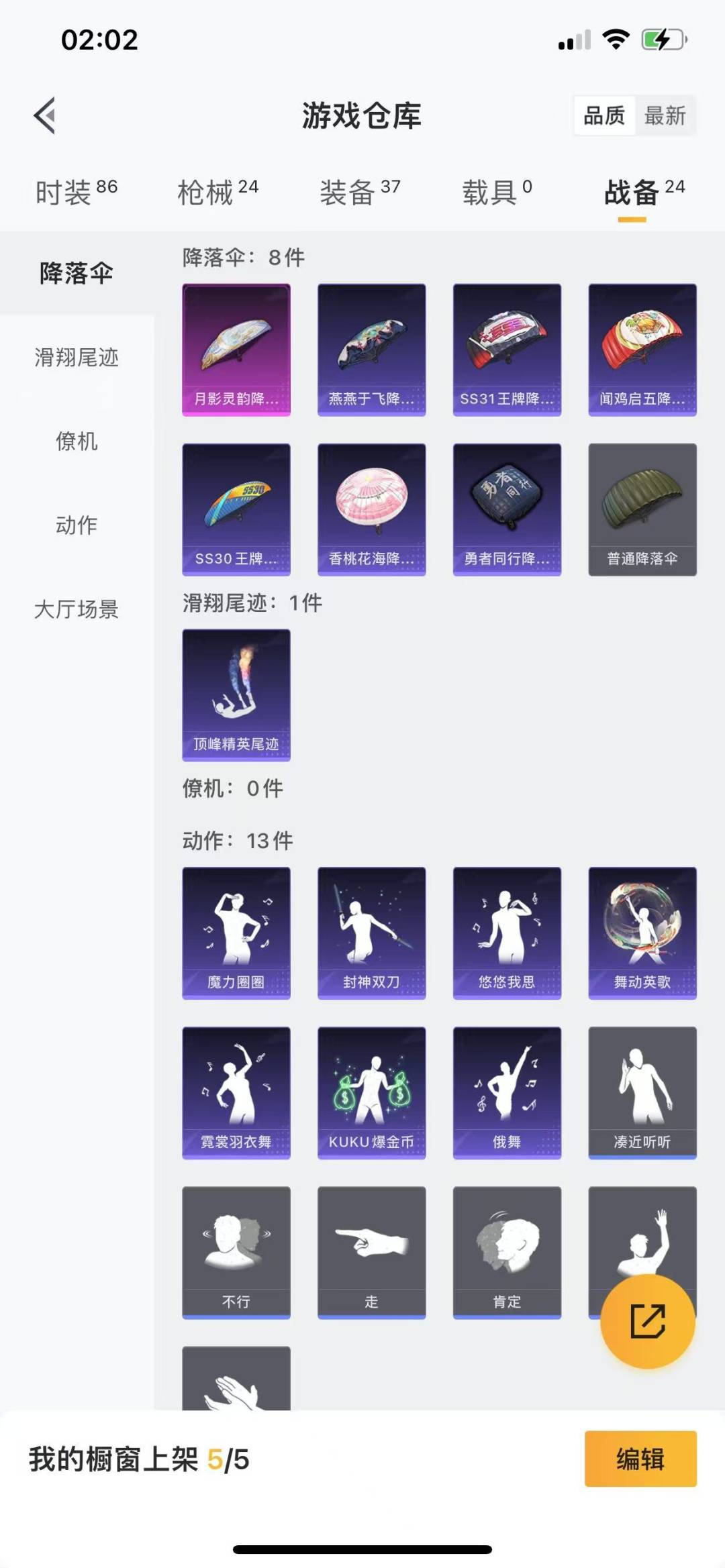The image size is (725, 1568).
Task: Jump to 僚机 in the sidebar
Action: pos(77,441)
